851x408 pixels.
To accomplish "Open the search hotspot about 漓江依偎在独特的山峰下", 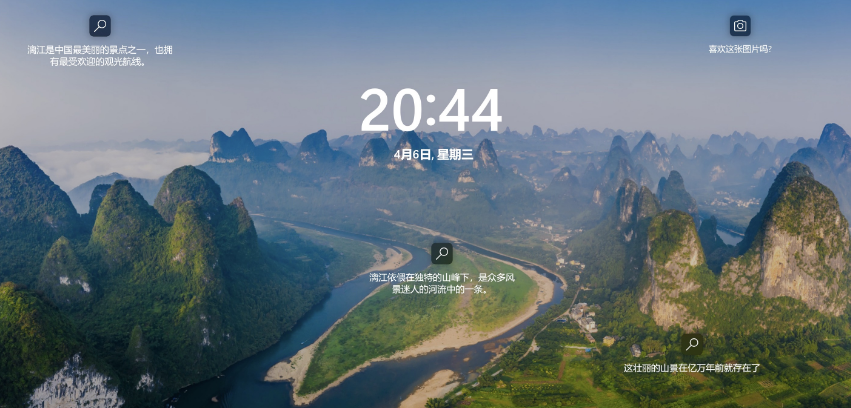I will (442, 253).
